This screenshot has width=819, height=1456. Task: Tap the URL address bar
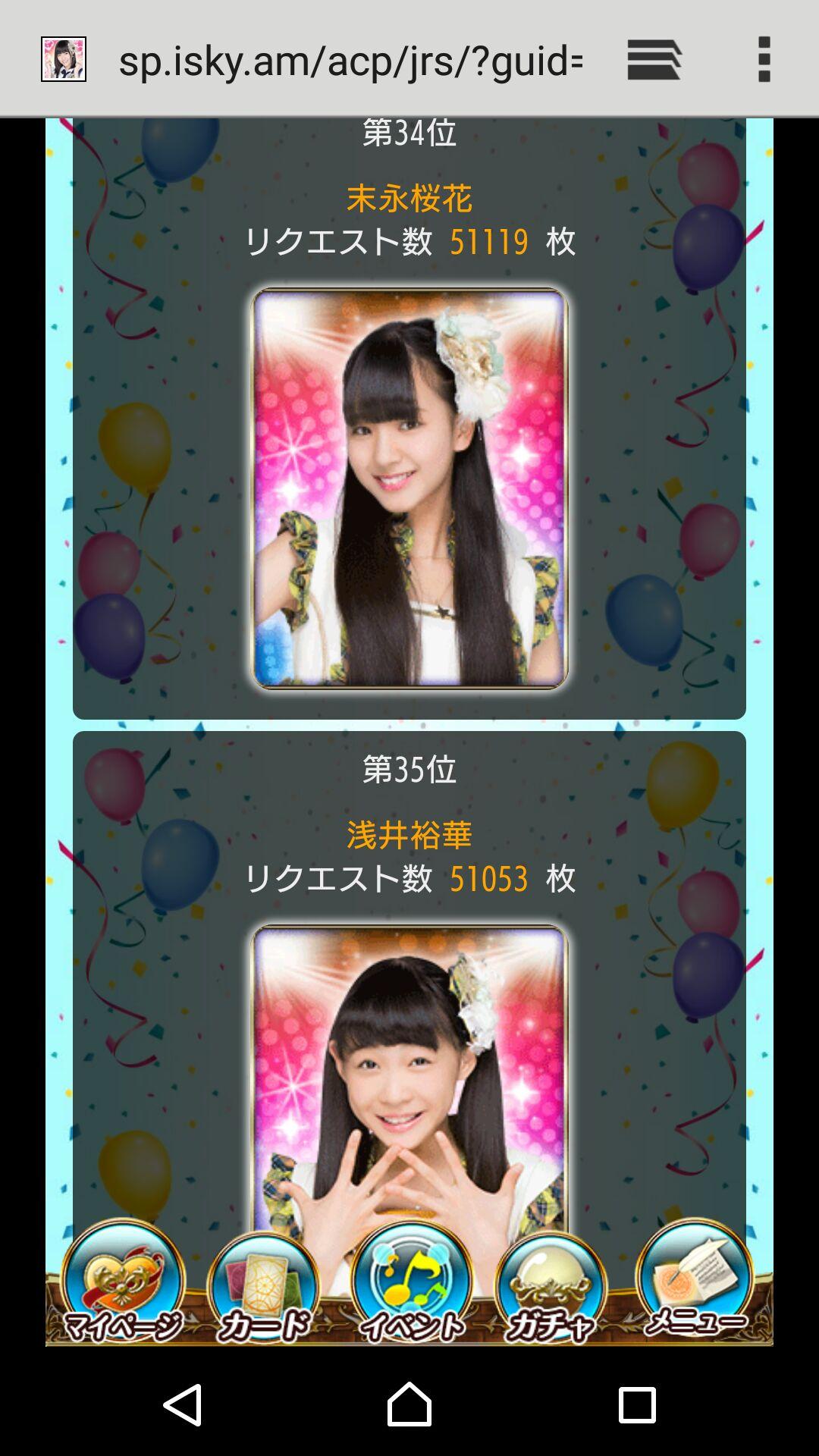350,61
